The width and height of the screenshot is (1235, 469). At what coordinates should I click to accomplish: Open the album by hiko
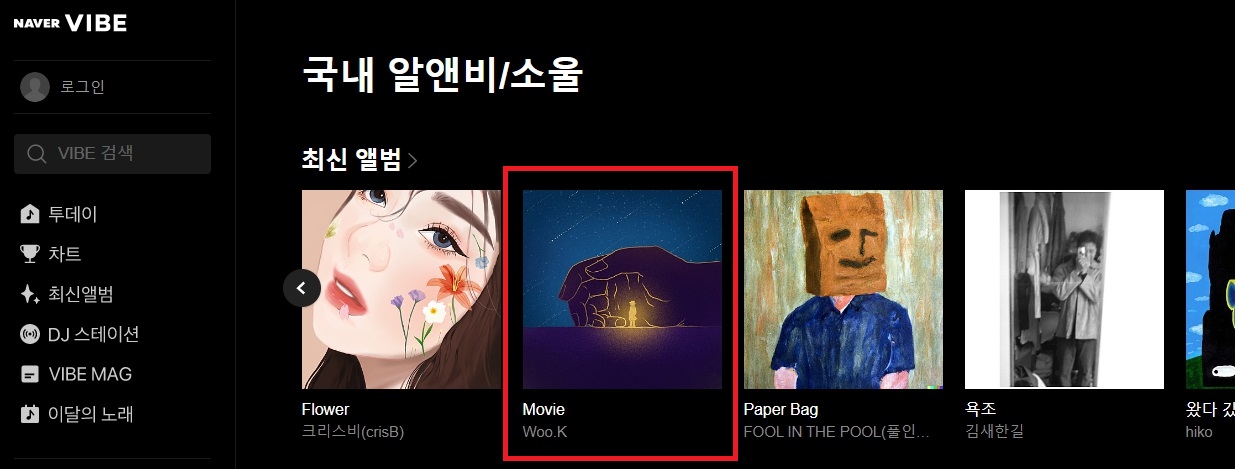tap(1210, 289)
